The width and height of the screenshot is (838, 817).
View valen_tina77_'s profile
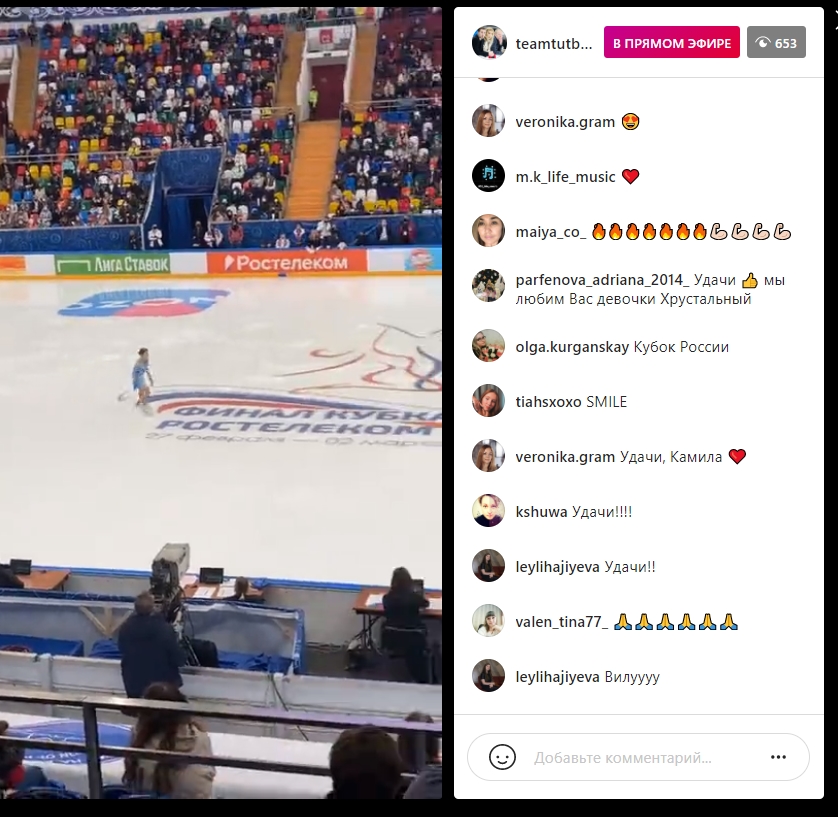pos(561,622)
